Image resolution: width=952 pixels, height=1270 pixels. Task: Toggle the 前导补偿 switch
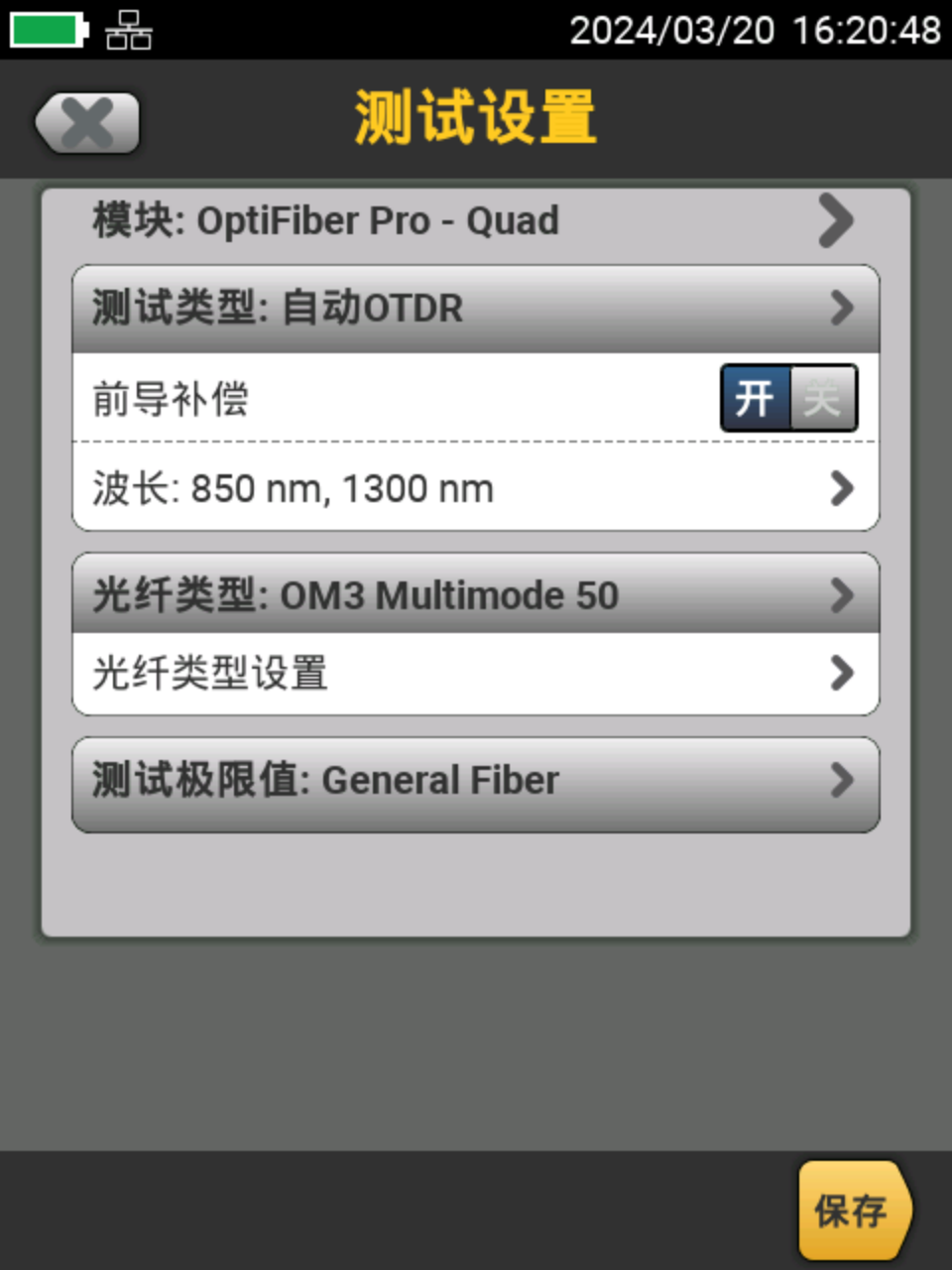pos(788,399)
